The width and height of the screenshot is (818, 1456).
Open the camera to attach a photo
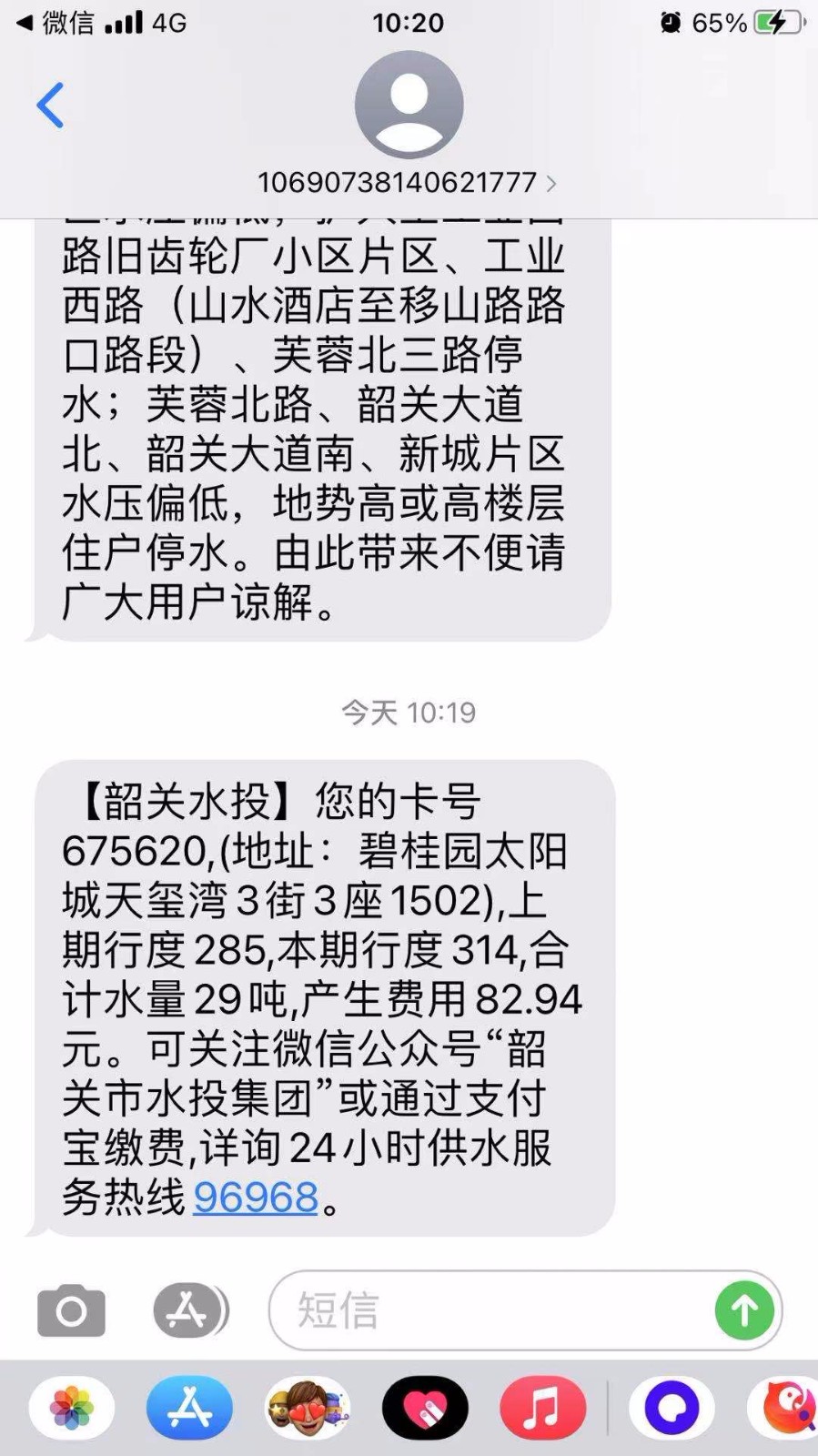(71, 1310)
